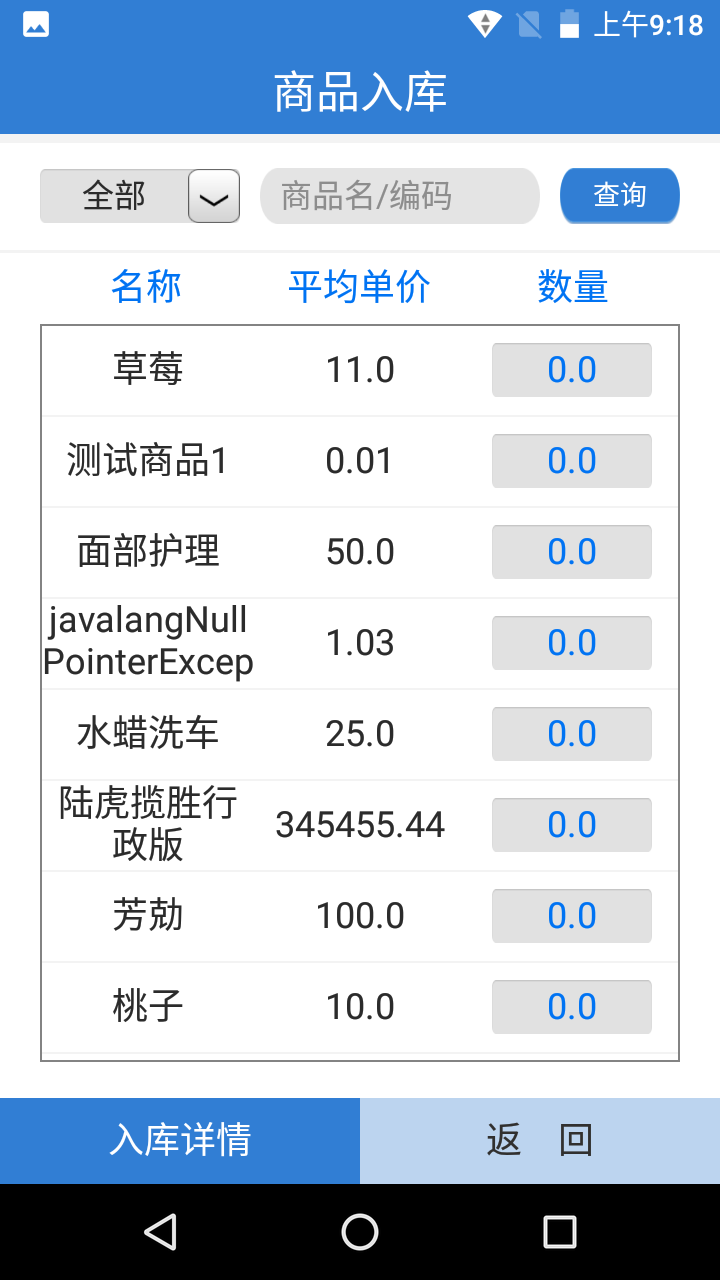Edit the quantity for javalangNullPointerExcep
Image resolution: width=720 pixels, height=1280 pixels.
(x=572, y=643)
